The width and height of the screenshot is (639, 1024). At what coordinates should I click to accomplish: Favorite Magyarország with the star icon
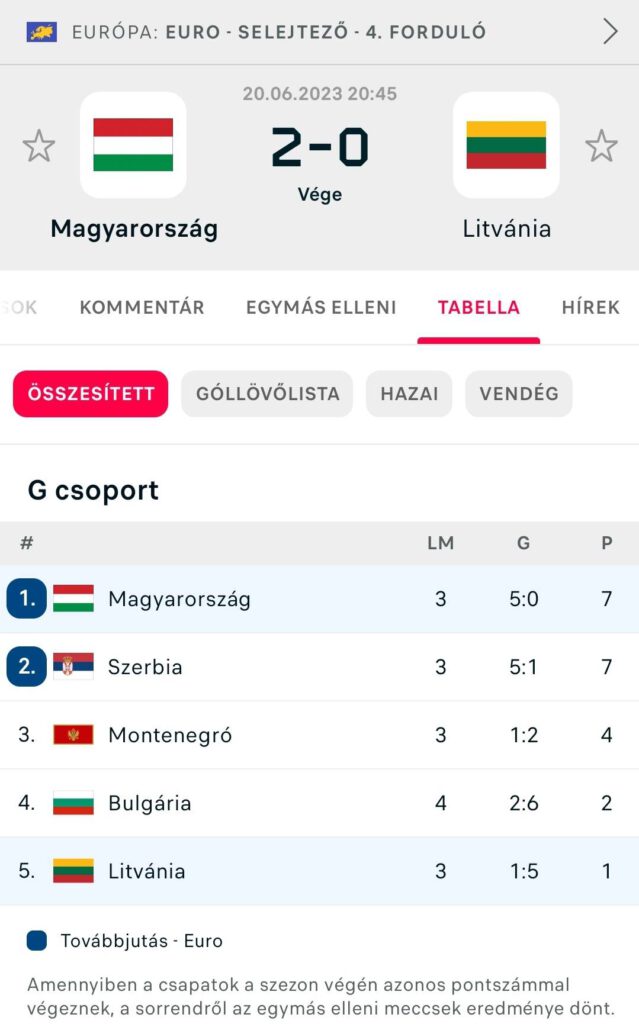(39, 146)
